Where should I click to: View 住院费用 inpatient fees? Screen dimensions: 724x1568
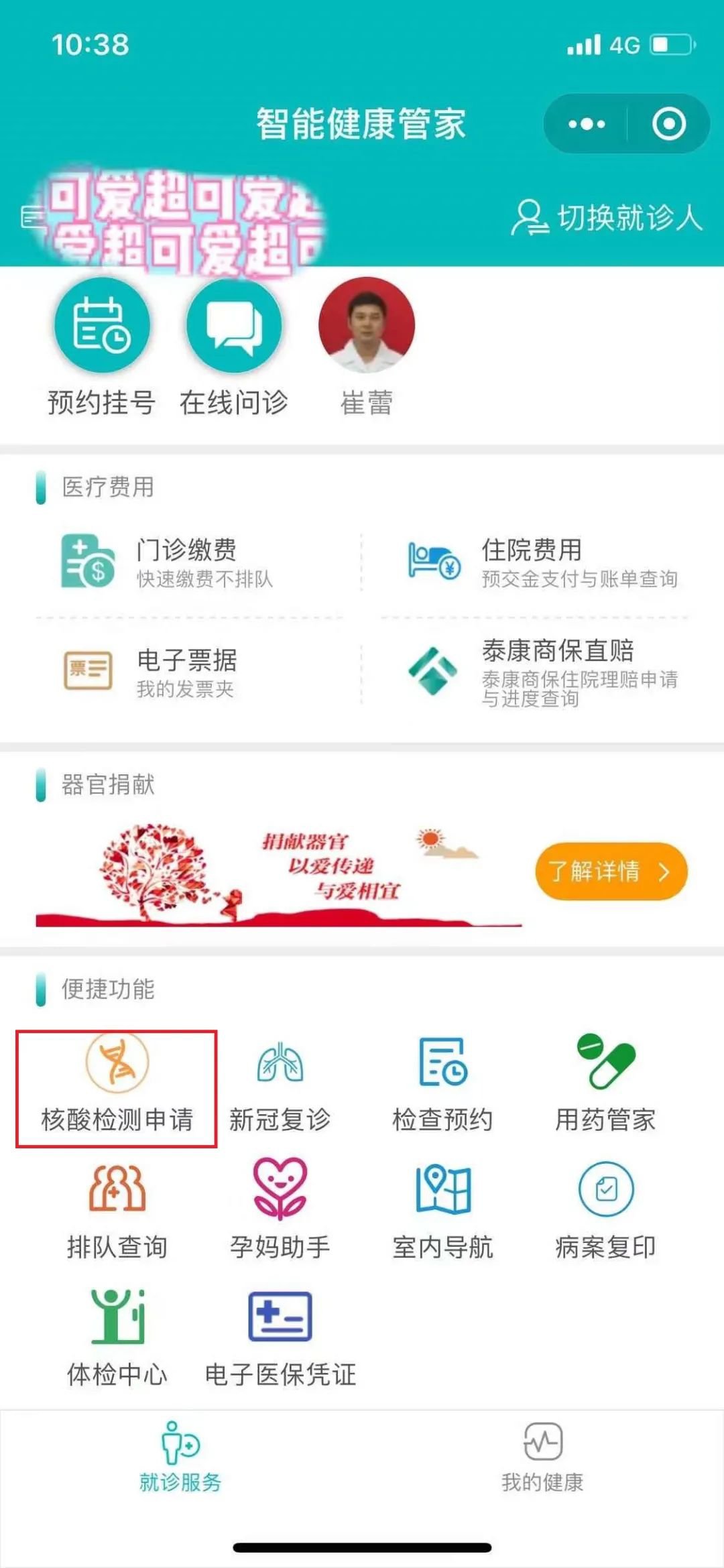(x=543, y=562)
